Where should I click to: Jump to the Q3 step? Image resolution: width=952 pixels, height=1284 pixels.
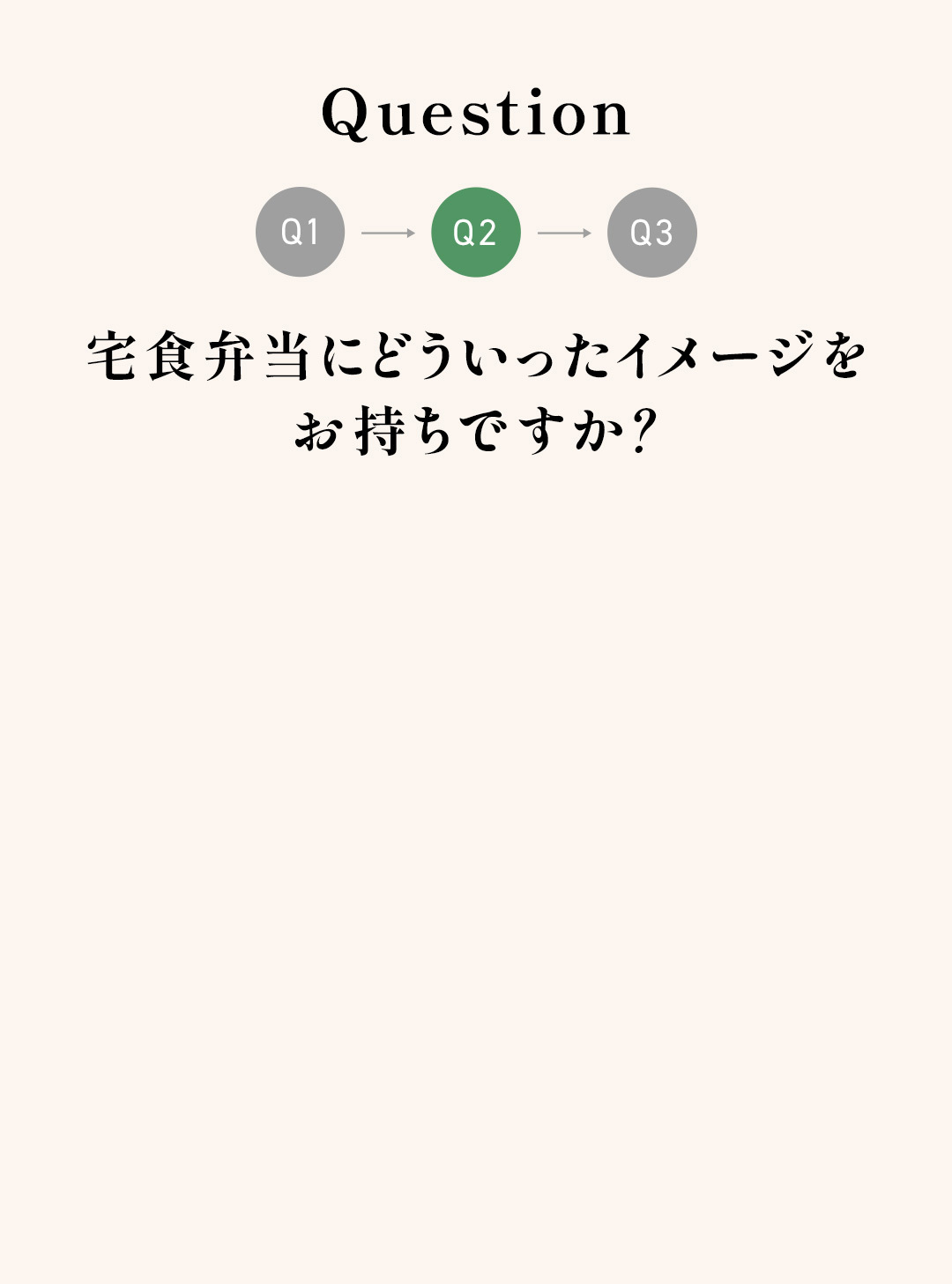coord(651,232)
